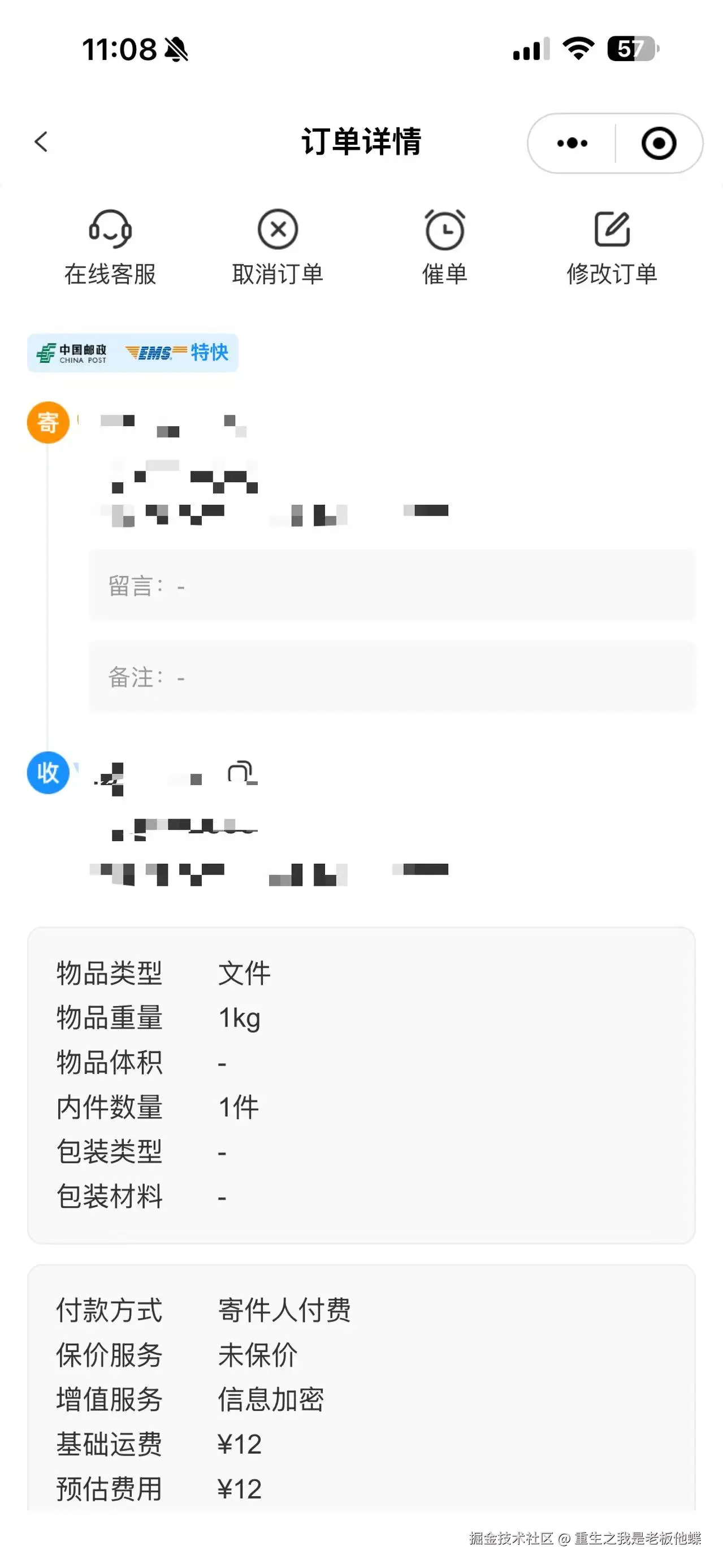The height and width of the screenshot is (1568, 723).
Task: Tap the clock icon to urge order (催单)
Action: 445,230
